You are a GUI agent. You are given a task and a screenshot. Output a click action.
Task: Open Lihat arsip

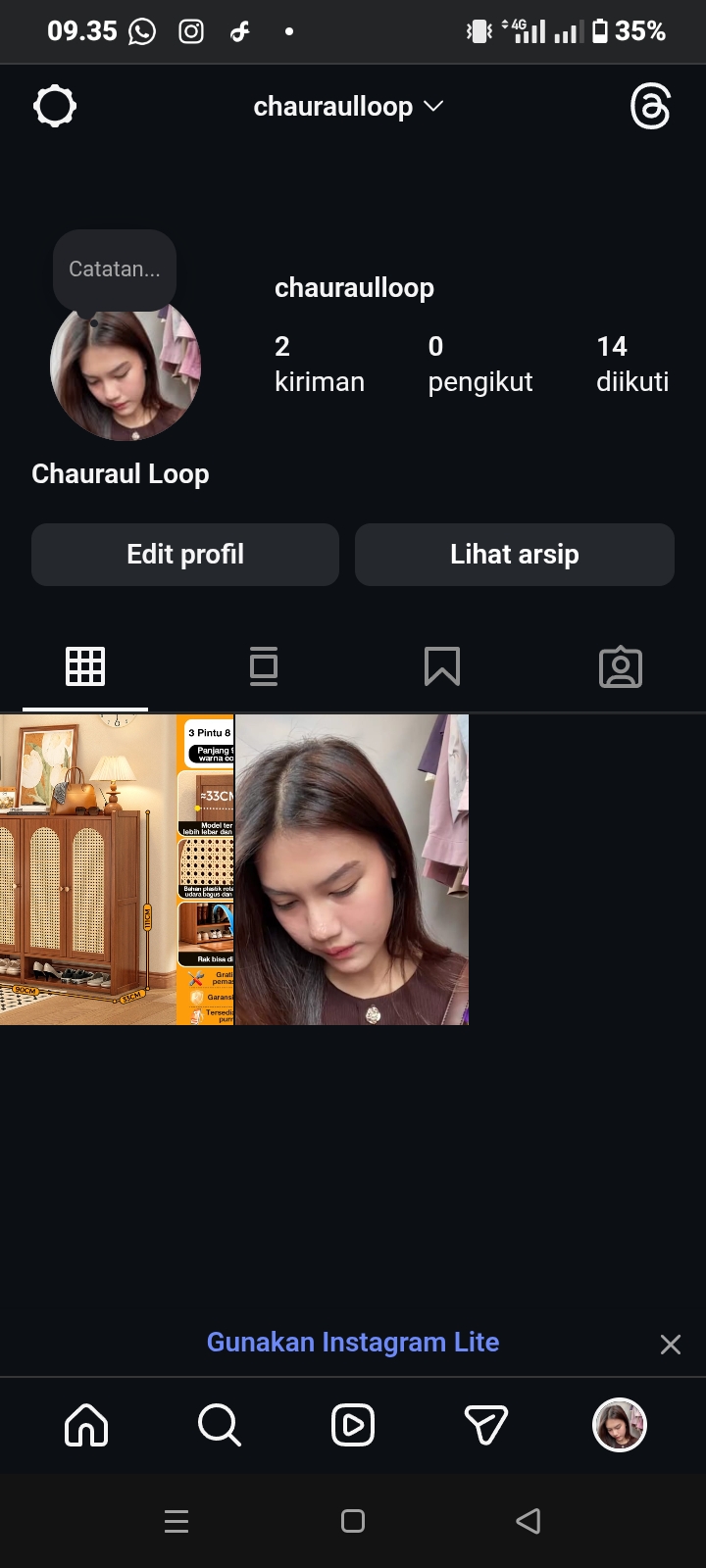point(515,555)
